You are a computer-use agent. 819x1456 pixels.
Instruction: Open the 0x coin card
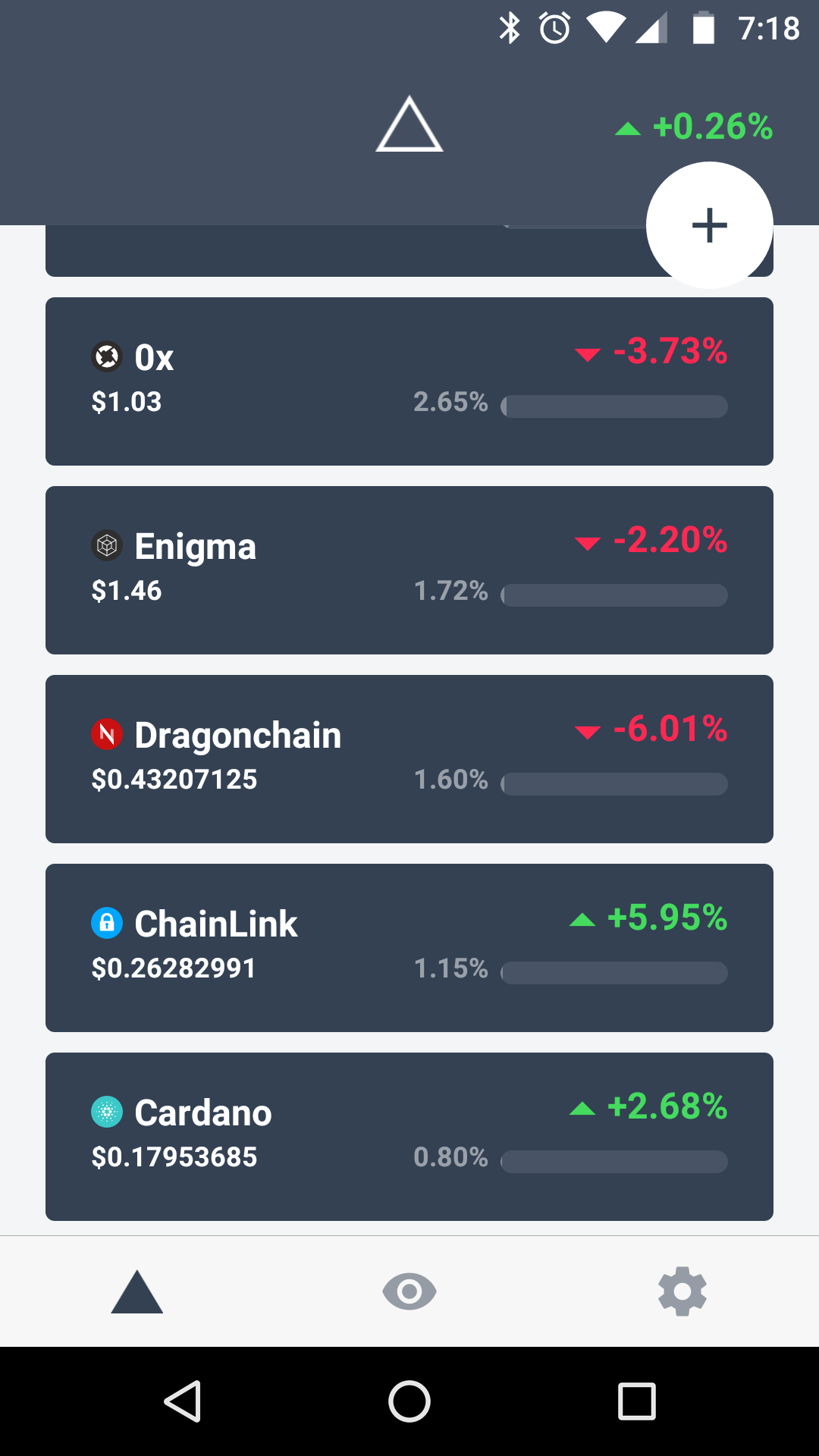[409, 381]
